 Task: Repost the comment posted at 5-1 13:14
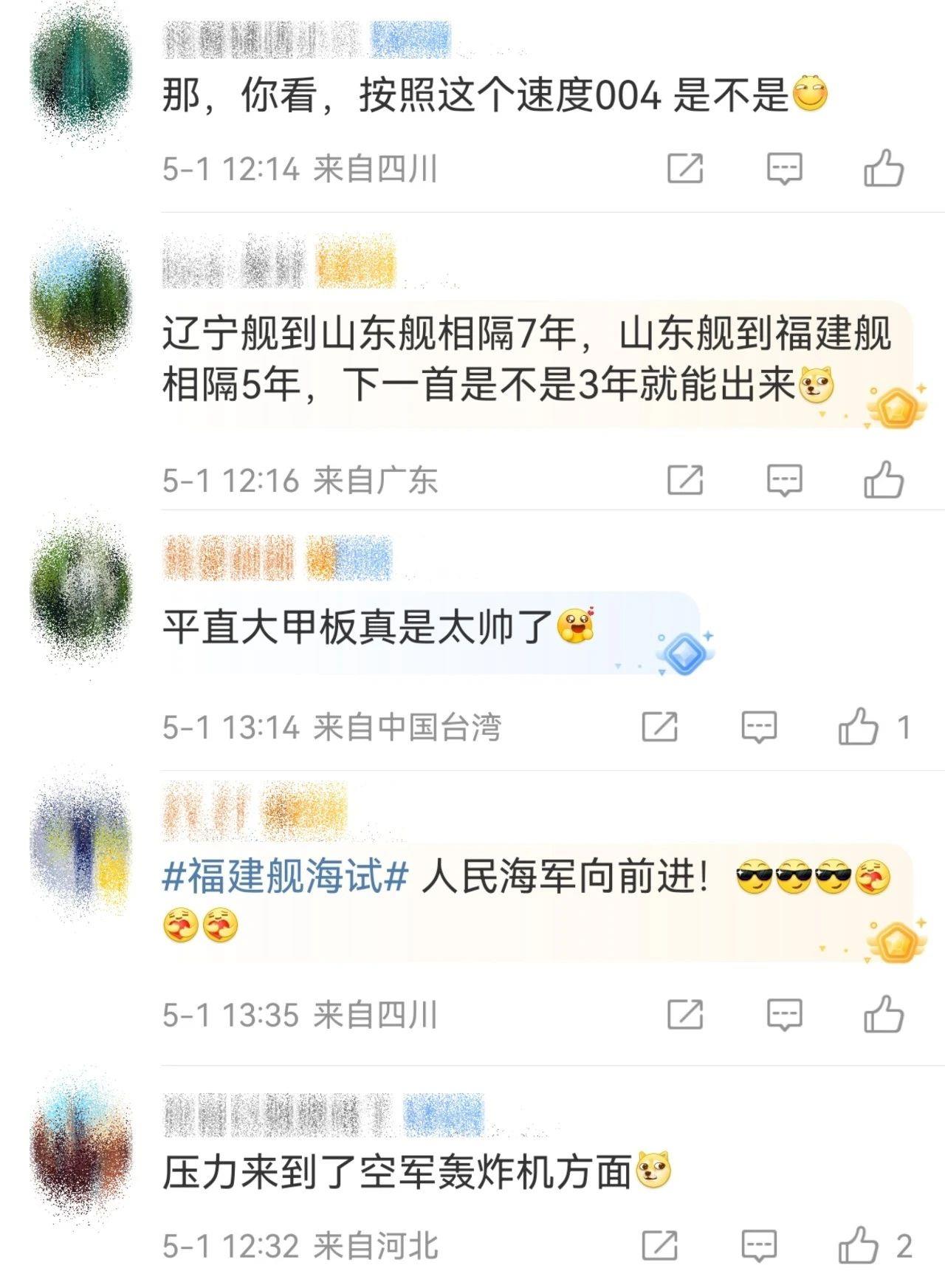660,727
